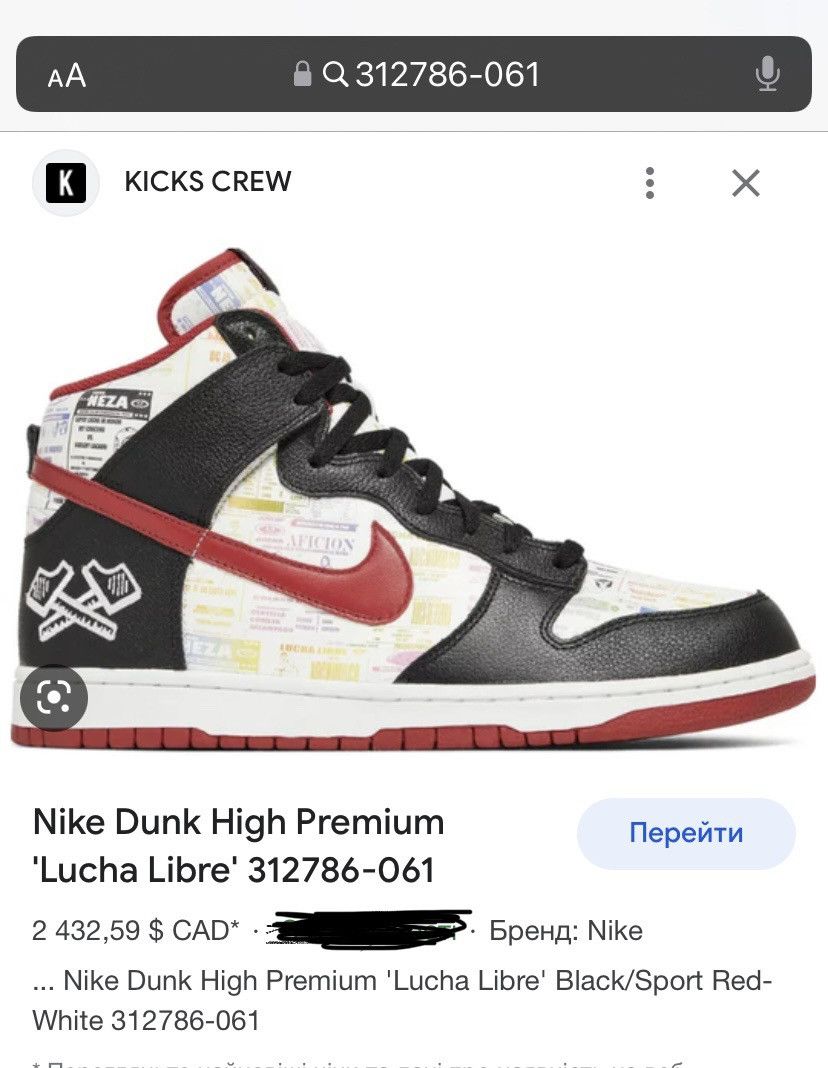Image resolution: width=828 pixels, height=1068 pixels.
Task: Search this sneaker image with Lens
Action: coord(52,696)
